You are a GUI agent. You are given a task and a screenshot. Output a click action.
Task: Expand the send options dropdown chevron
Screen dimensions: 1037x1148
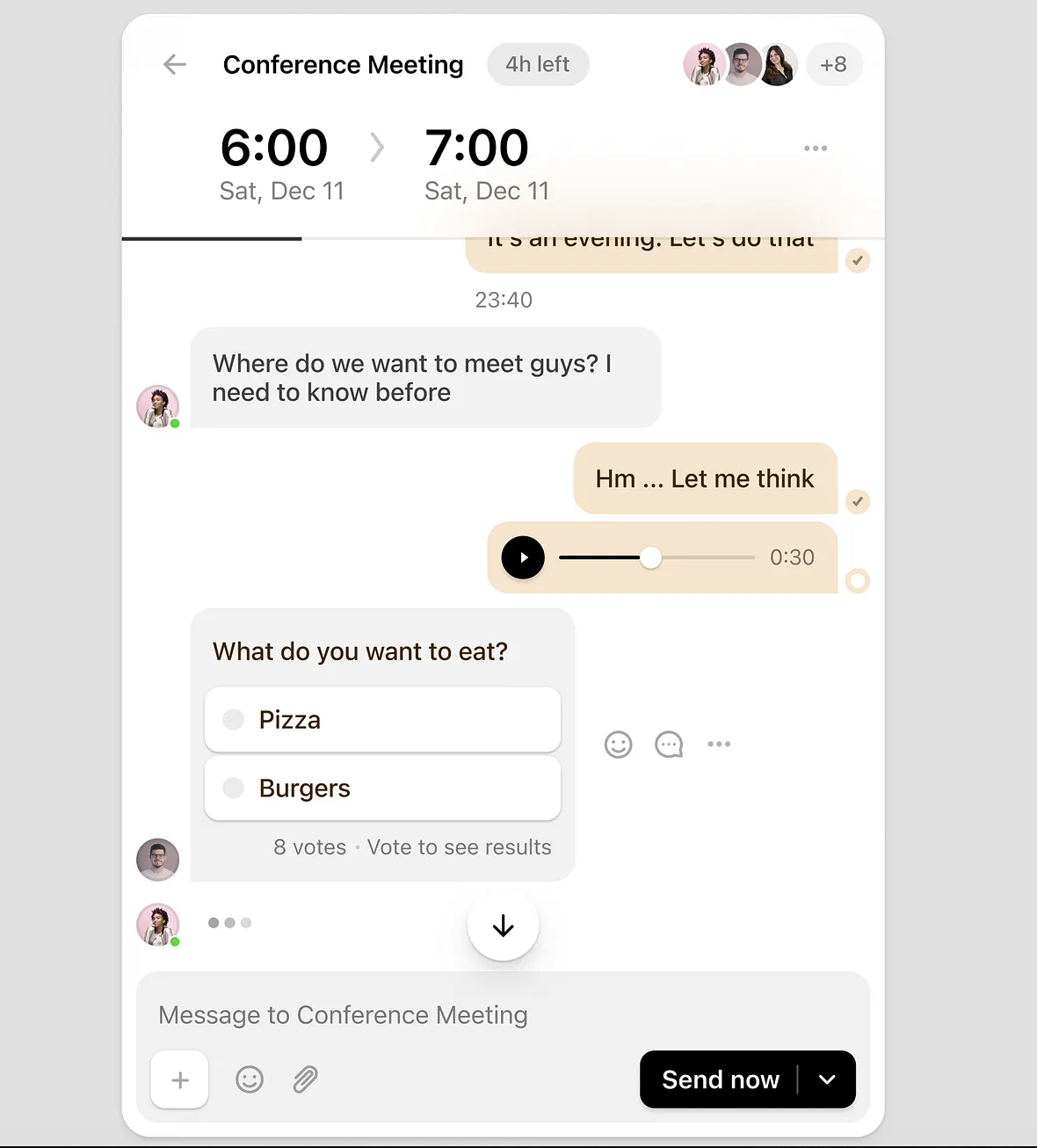pos(827,1079)
